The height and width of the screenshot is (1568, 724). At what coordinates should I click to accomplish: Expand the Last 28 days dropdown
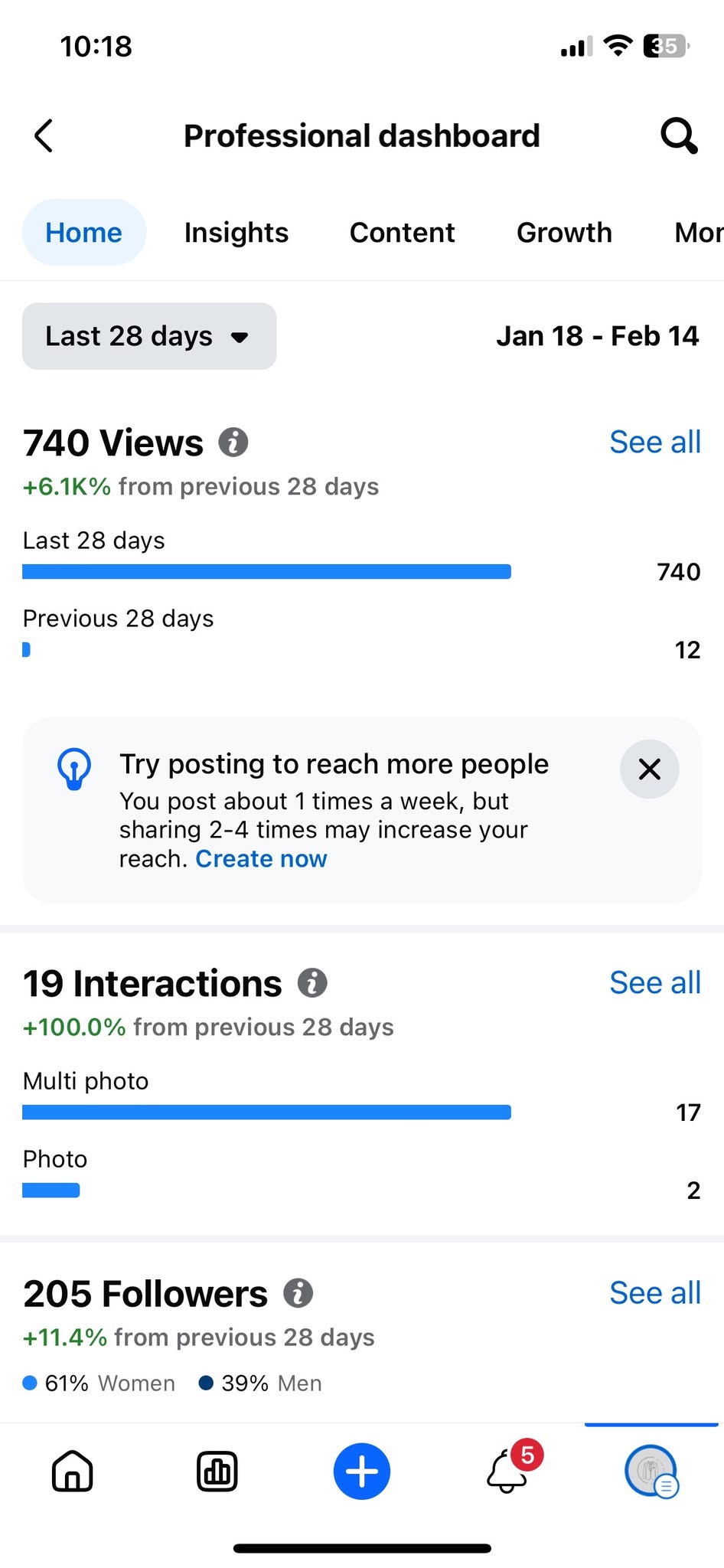tap(149, 336)
